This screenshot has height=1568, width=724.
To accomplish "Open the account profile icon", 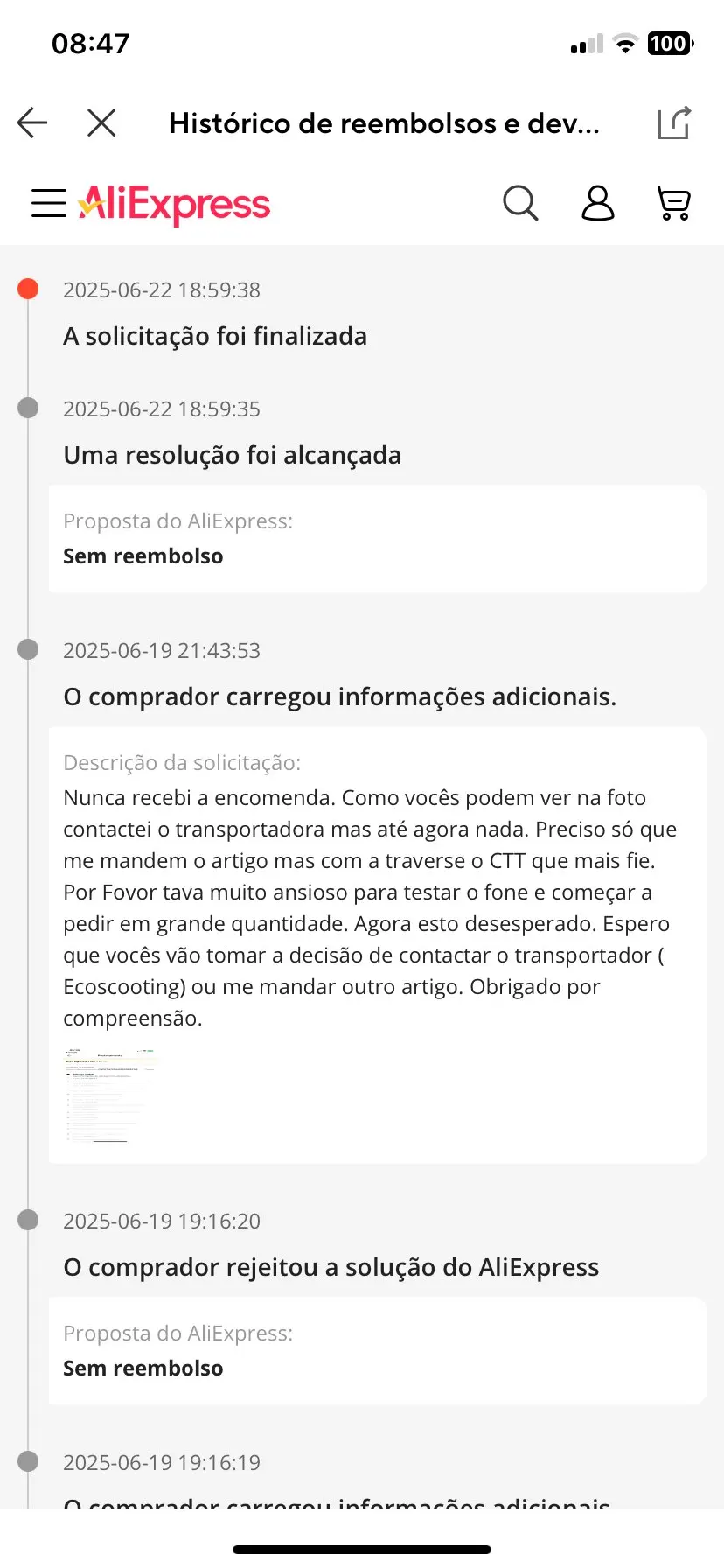I will tap(598, 203).
